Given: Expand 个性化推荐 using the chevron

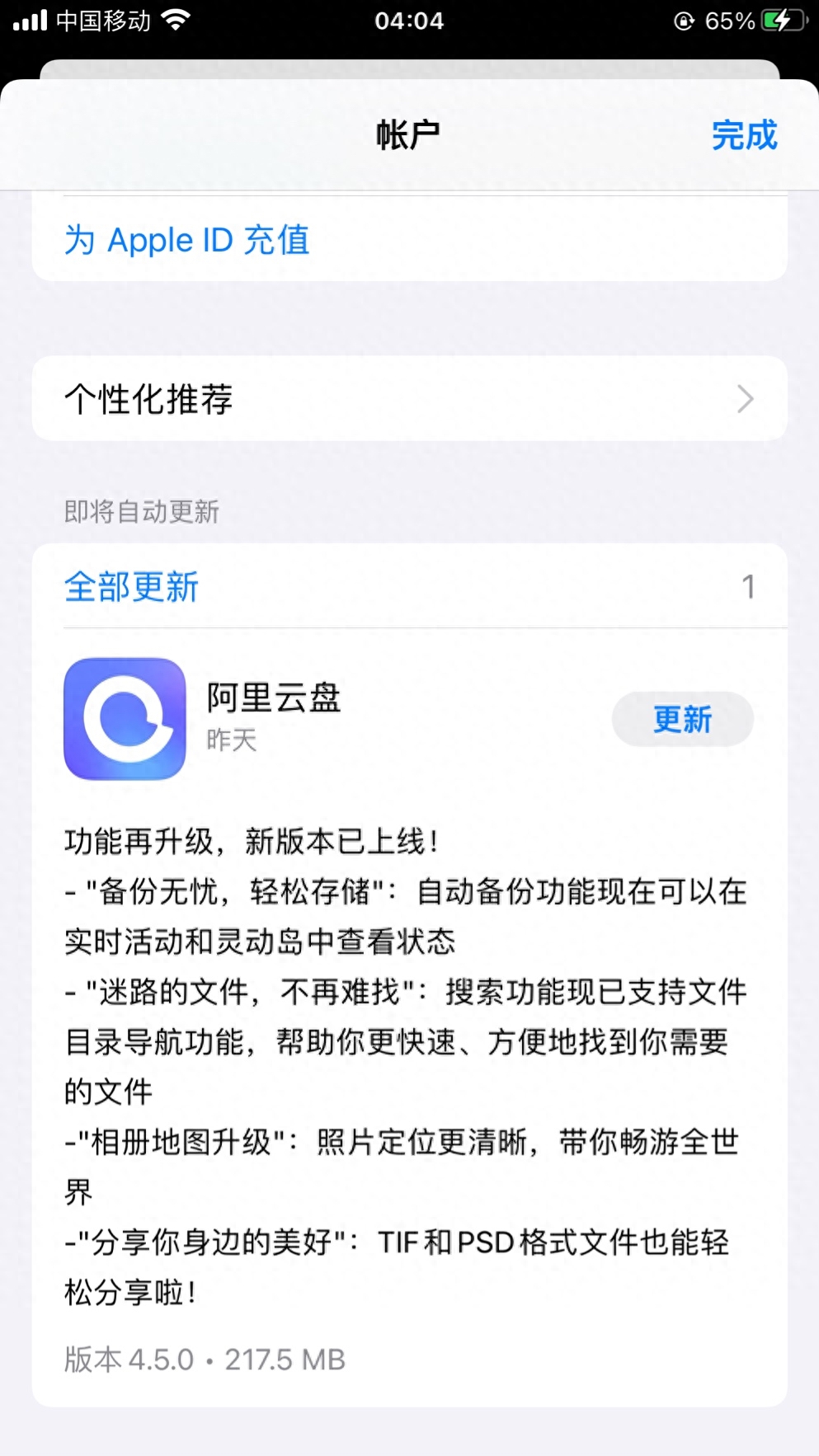Looking at the screenshot, I should pos(746,398).
